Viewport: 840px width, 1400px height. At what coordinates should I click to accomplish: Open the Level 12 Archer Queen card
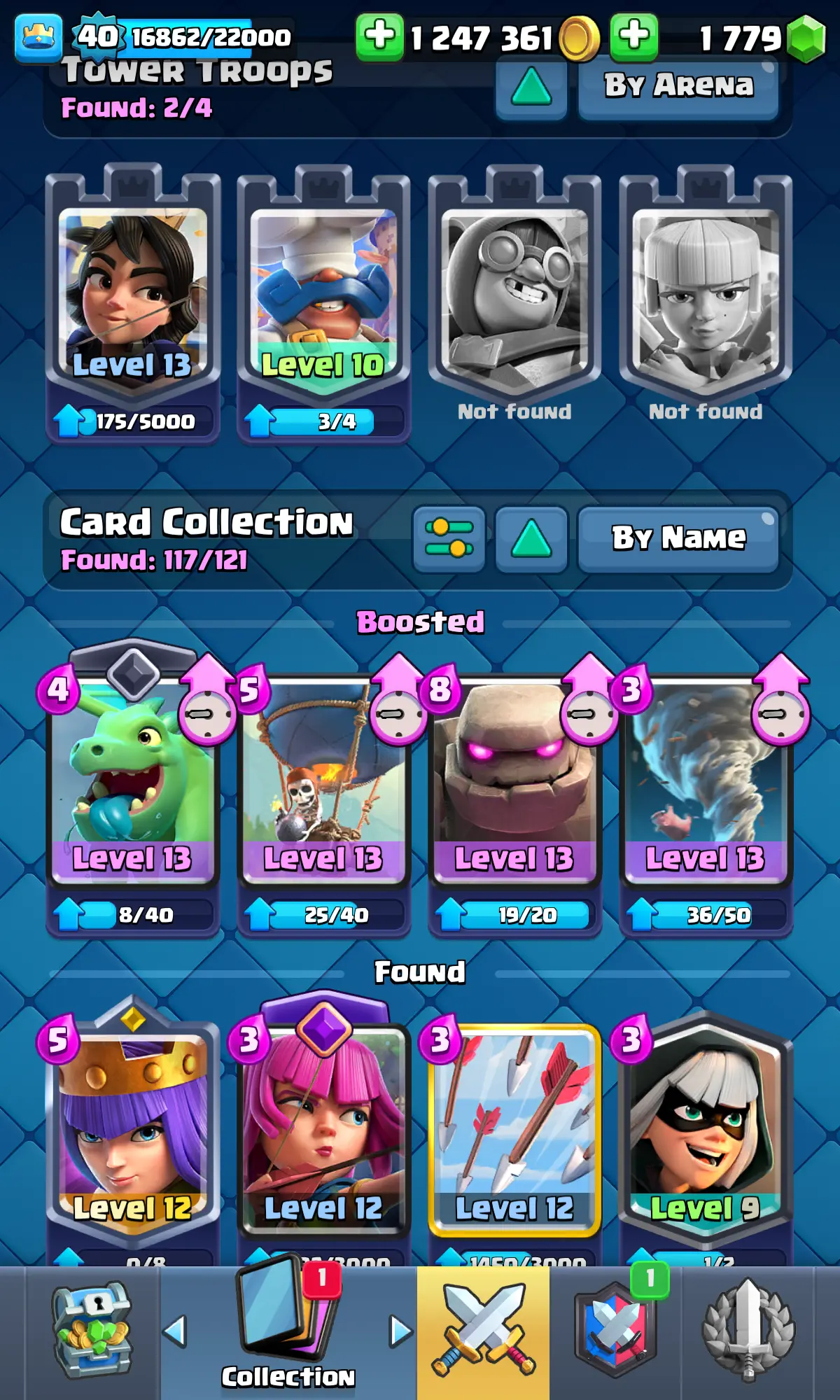point(133,1127)
